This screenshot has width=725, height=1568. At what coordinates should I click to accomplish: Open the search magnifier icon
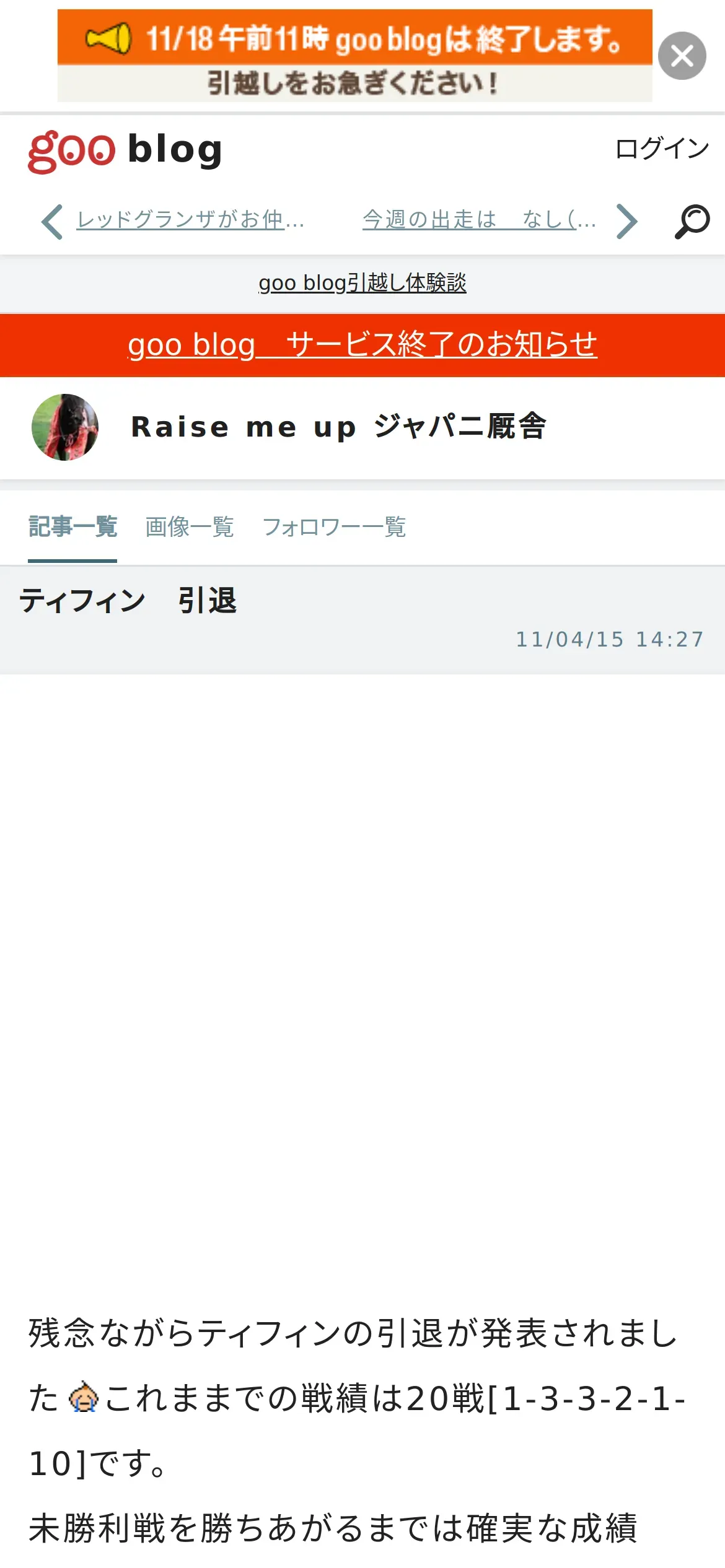pyautogui.click(x=692, y=221)
